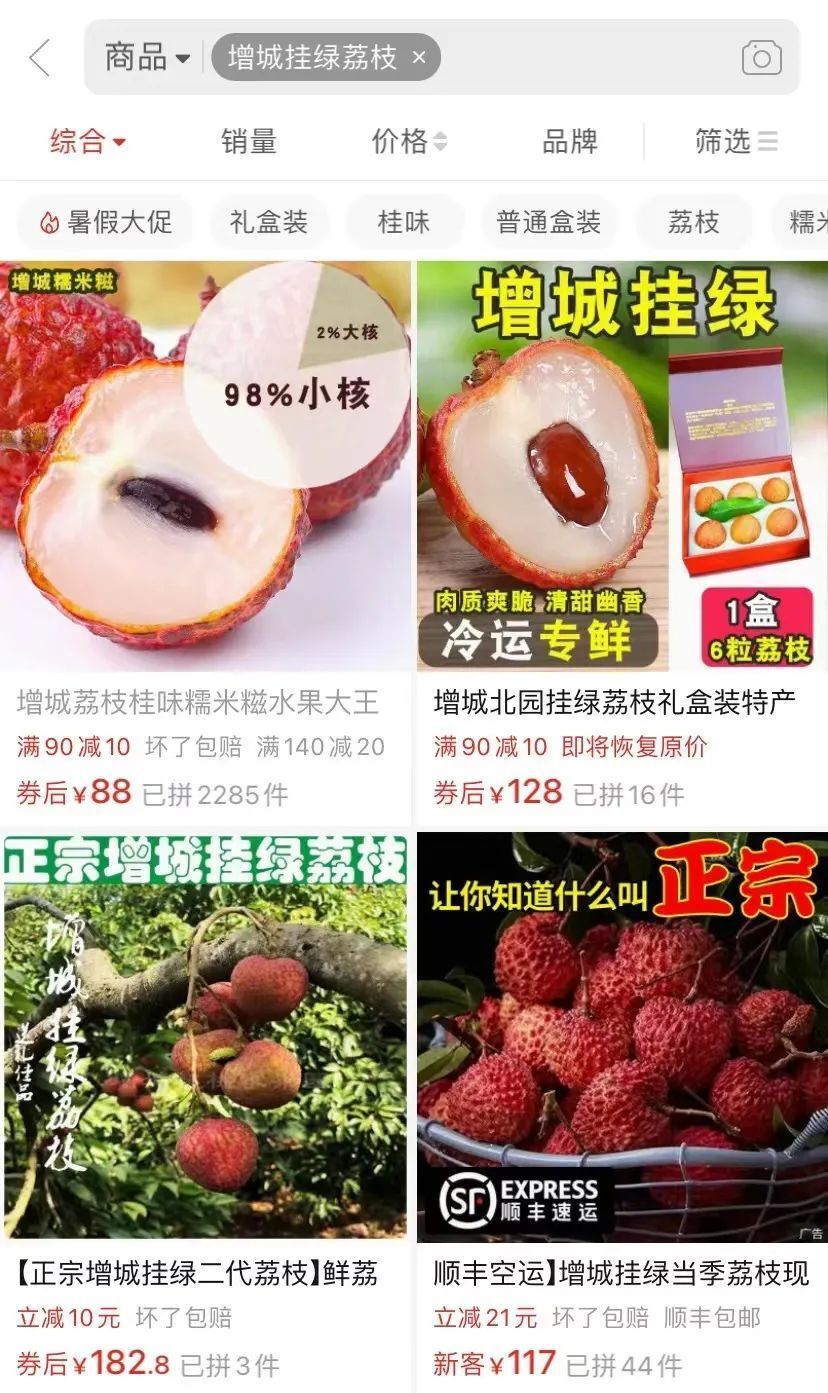Filter by 普通盒装 chip
The image size is (828, 1393).
(549, 222)
